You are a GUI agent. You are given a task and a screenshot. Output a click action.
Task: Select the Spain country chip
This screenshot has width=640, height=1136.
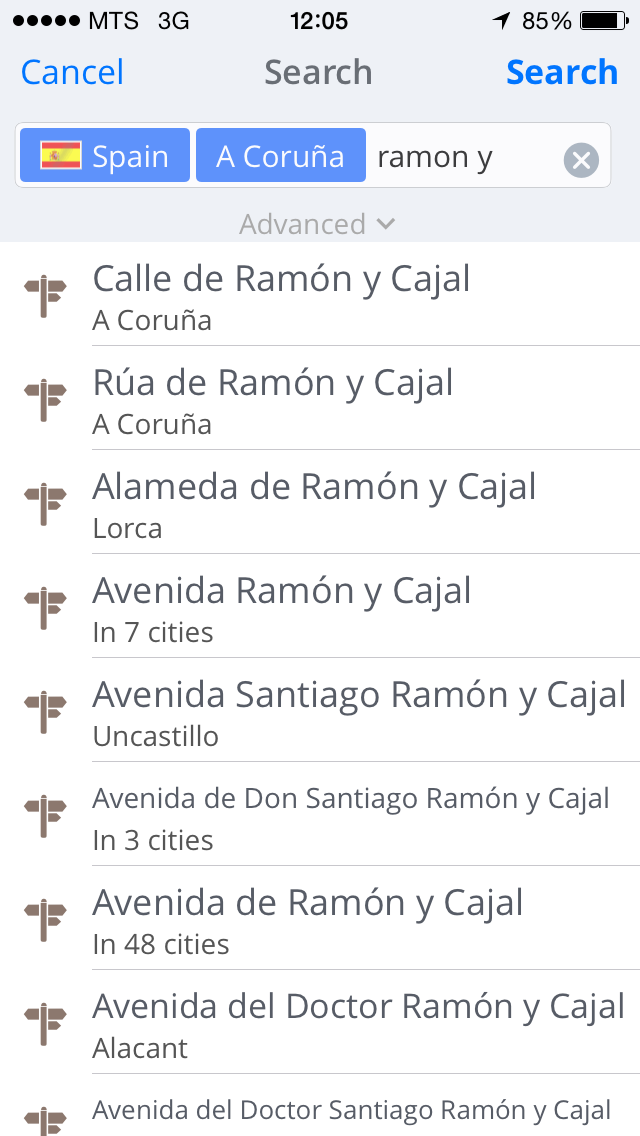click(x=105, y=155)
